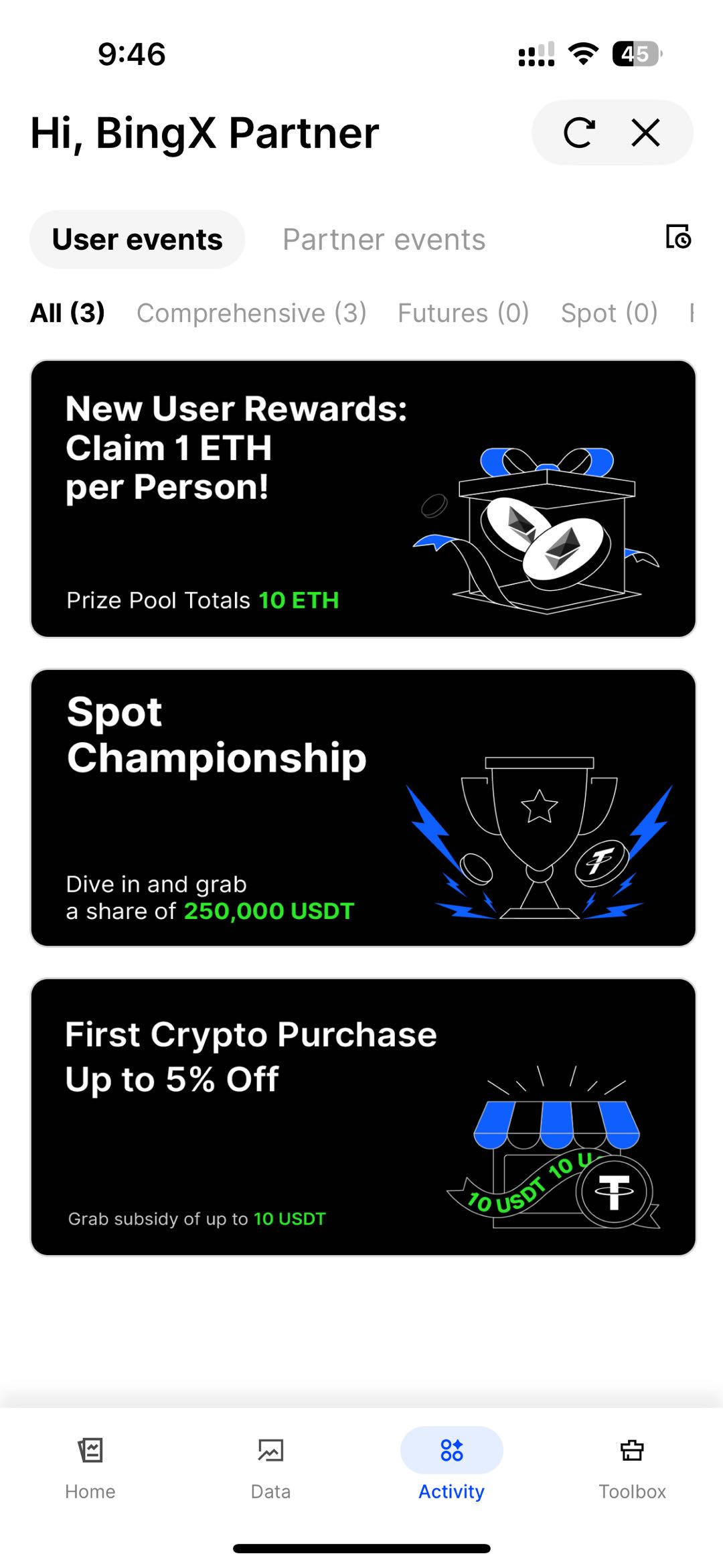Open the Toolbox tab

632,1466
